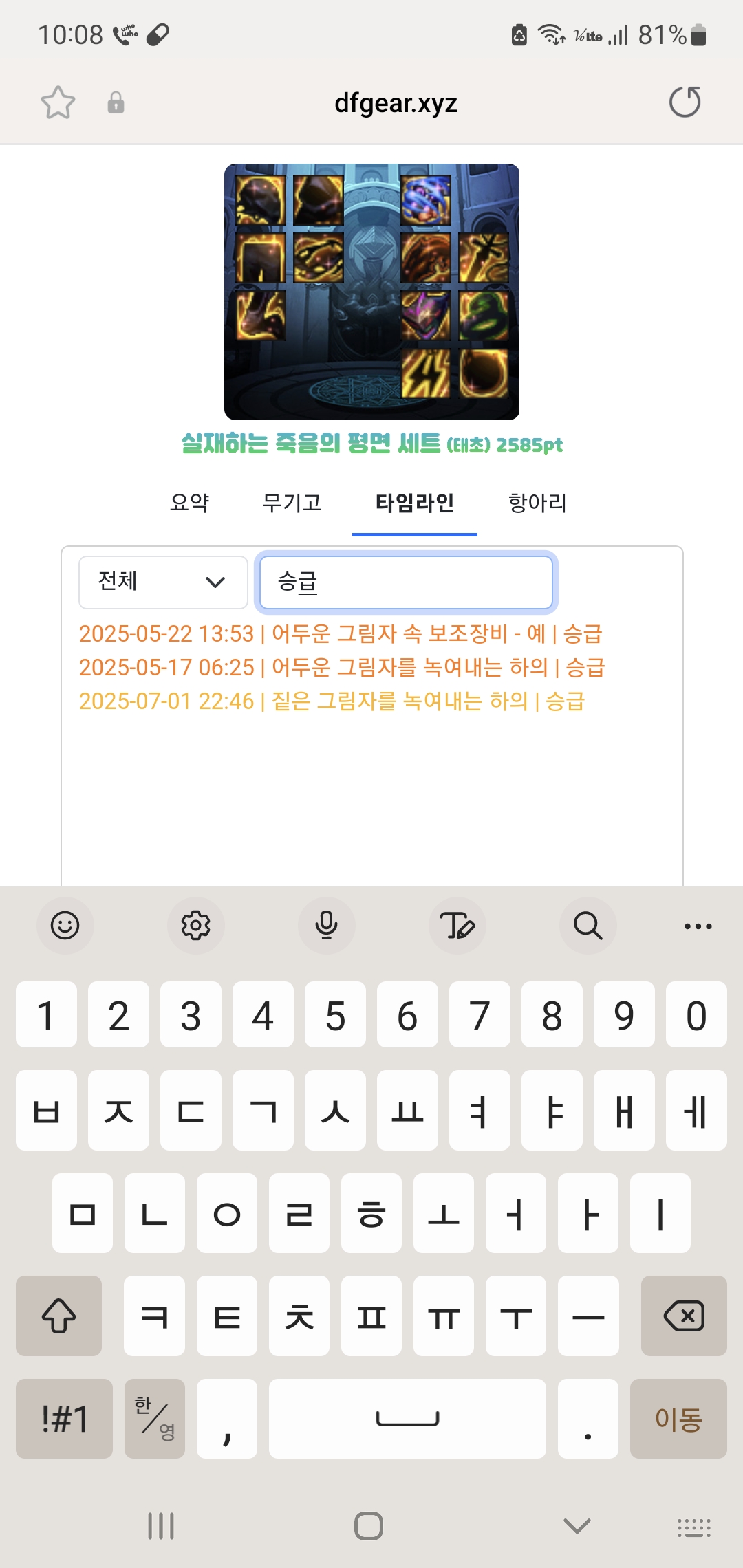Open the keyboard emoji picker
This screenshot has width=743, height=1568.
(x=65, y=926)
